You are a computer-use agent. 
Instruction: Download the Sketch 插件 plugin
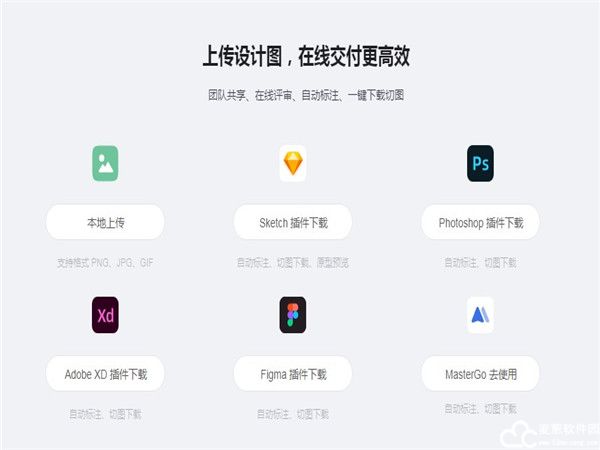[292, 222]
